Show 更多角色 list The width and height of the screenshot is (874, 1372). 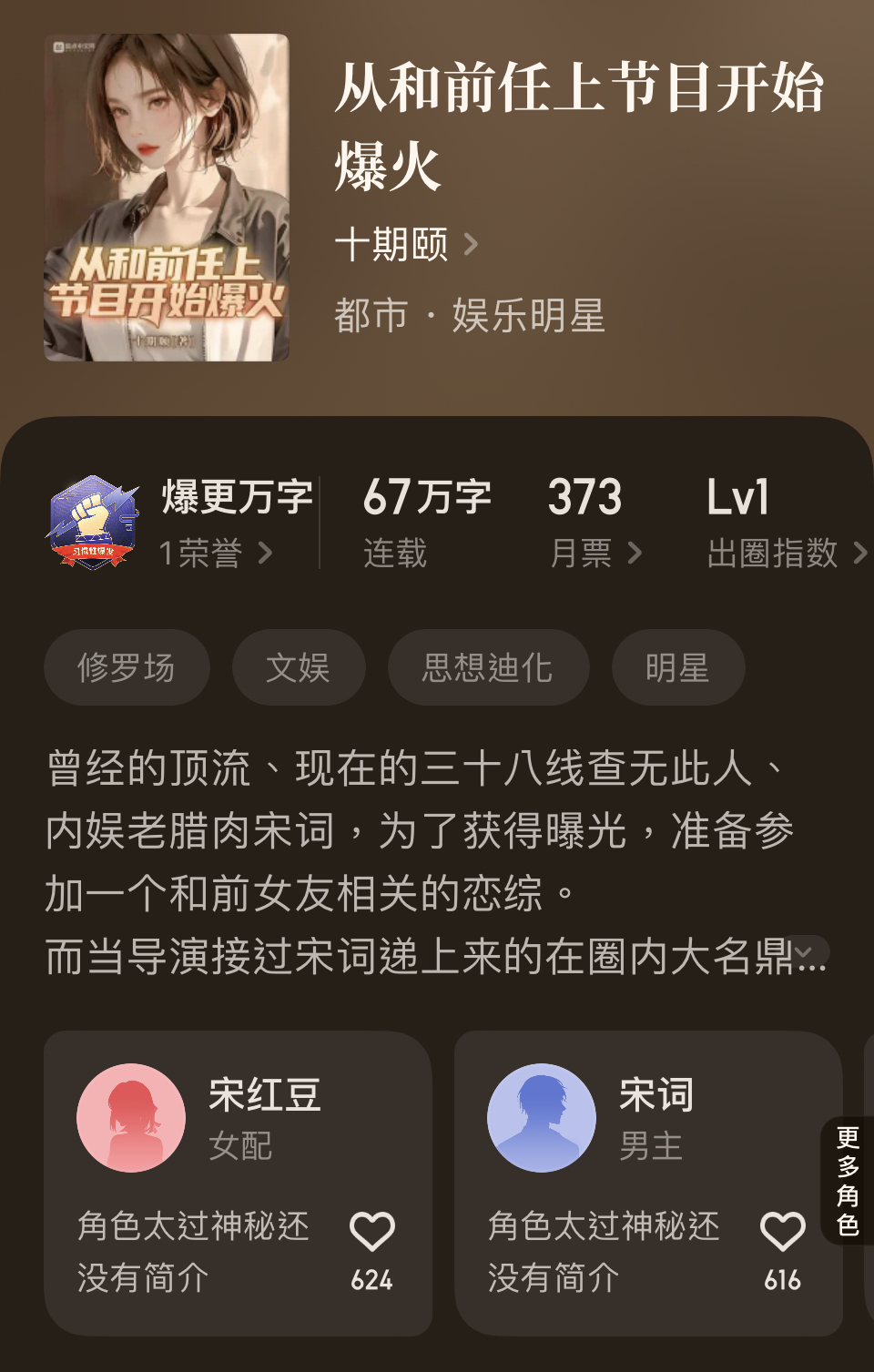point(848,1180)
